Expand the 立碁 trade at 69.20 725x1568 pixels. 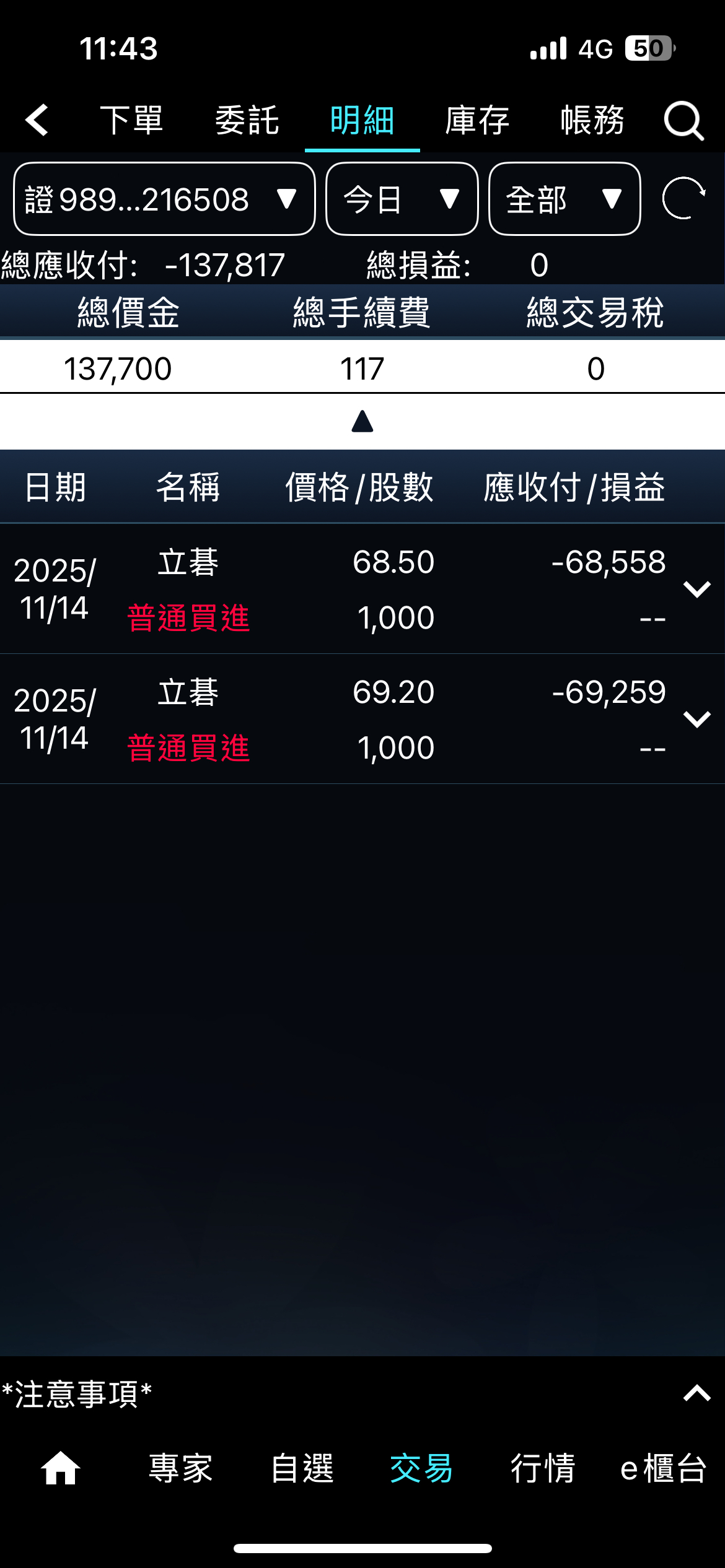click(696, 719)
